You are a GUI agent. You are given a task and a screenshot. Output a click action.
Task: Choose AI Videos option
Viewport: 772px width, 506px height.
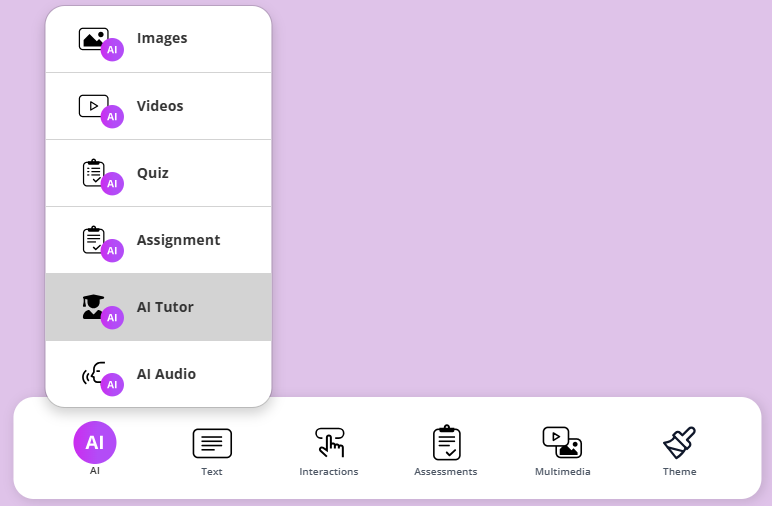(158, 106)
